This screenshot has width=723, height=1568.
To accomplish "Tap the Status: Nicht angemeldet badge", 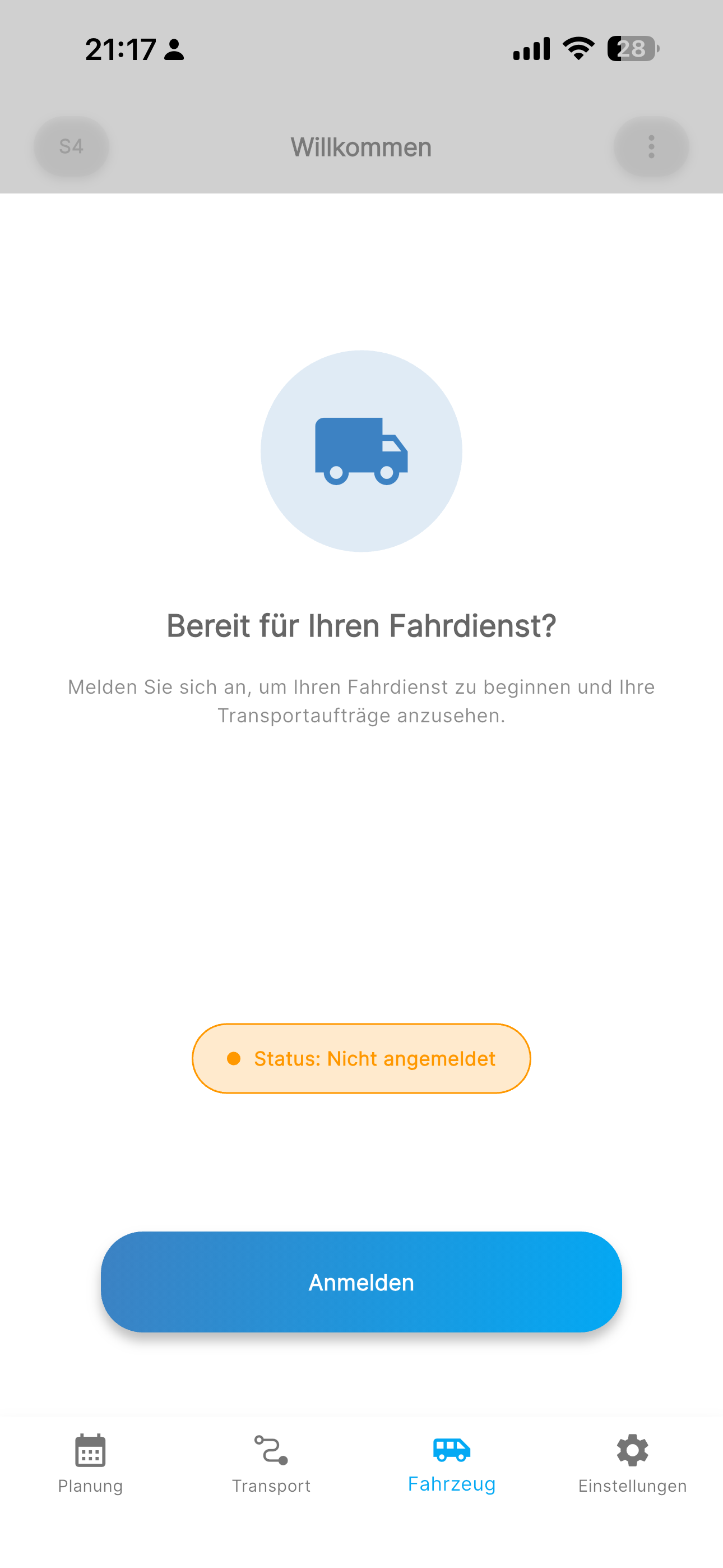I will click(x=361, y=1059).
